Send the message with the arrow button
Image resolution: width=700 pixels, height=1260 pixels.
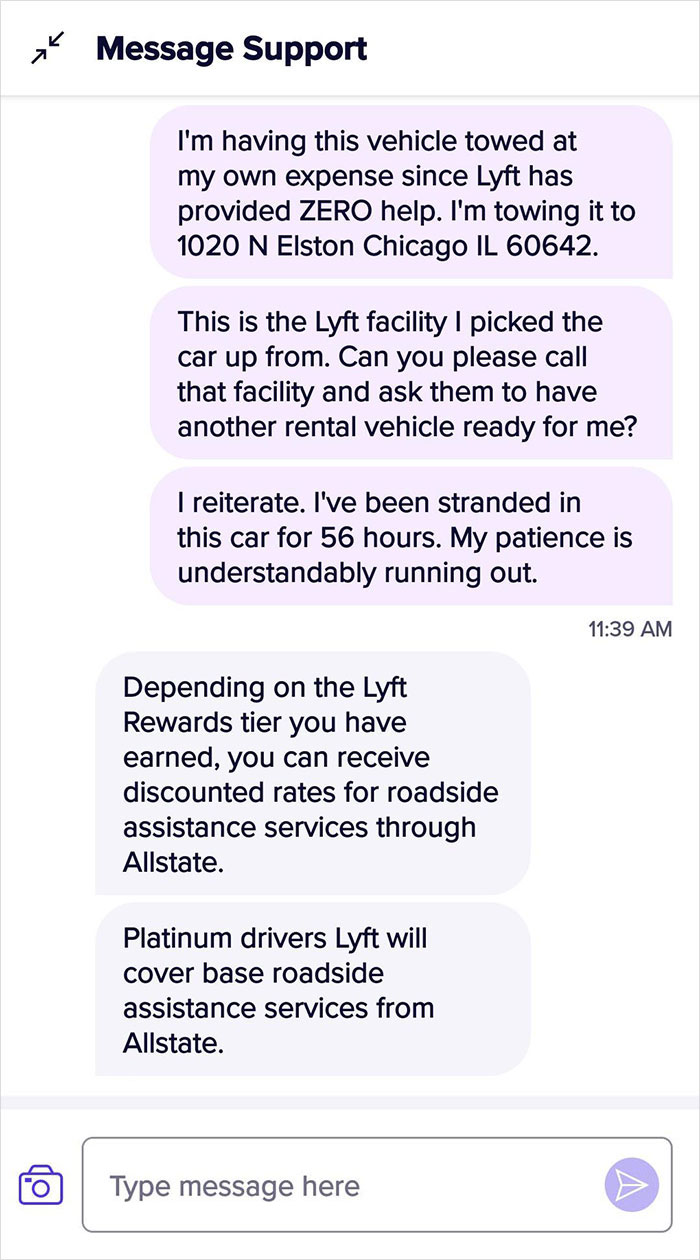click(x=631, y=1185)
